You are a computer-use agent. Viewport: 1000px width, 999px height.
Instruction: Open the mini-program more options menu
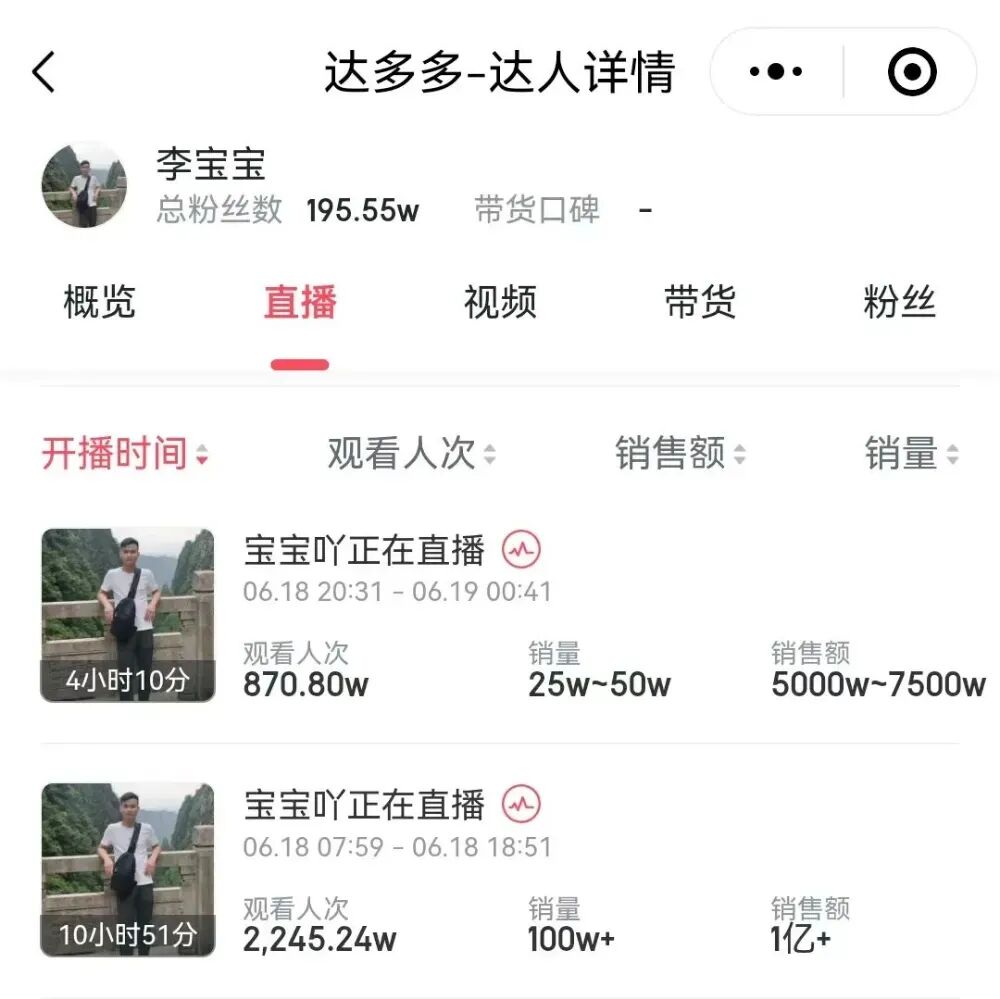pyautogui.click(x=776, y=71)
